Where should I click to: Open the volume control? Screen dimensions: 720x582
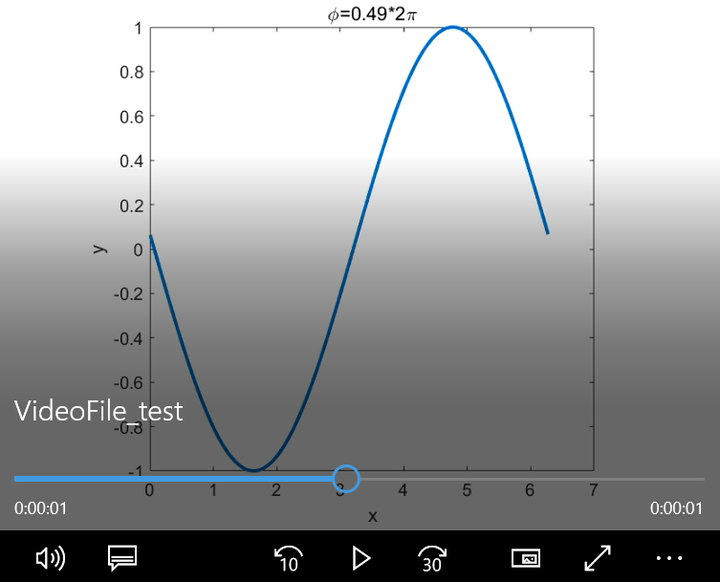[50, 558]
